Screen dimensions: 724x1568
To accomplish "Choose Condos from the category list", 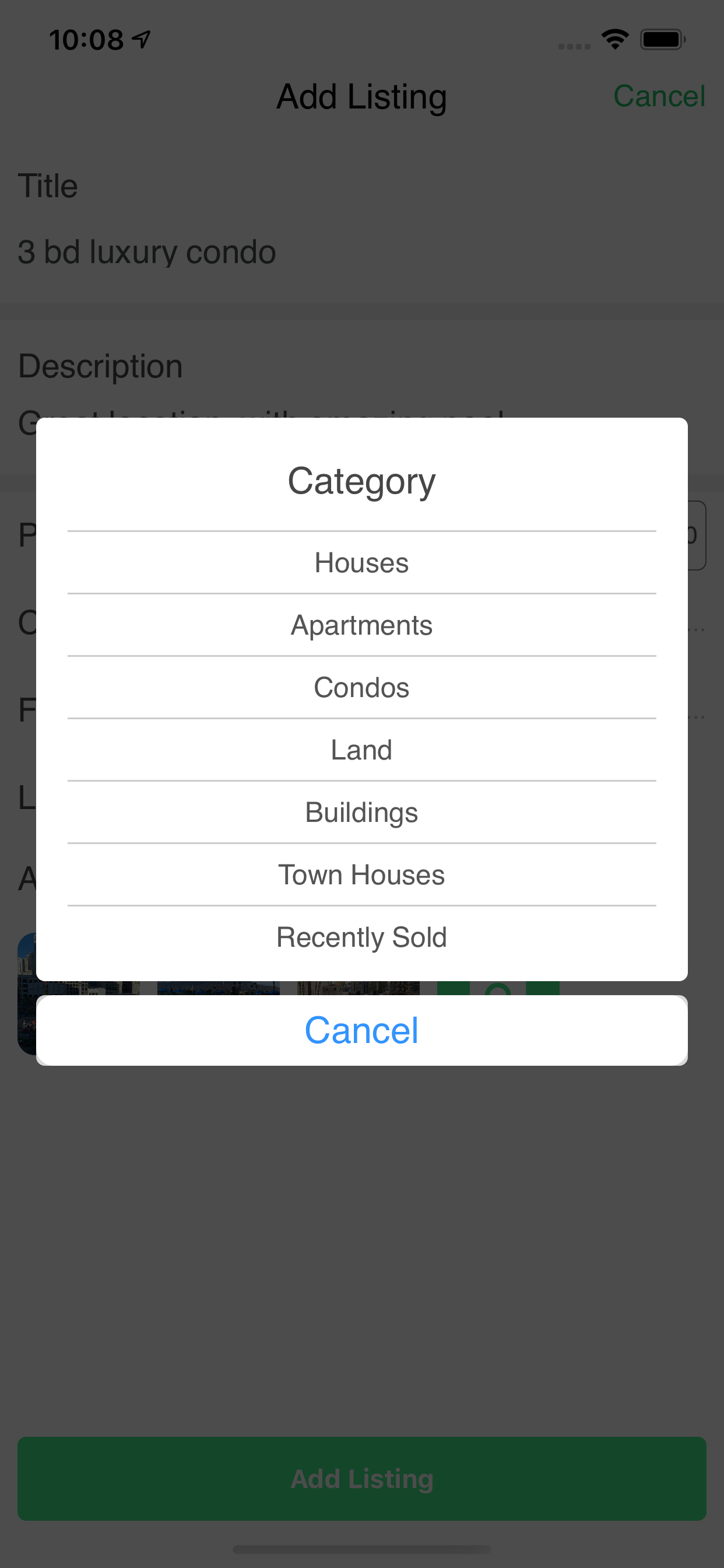I will click(362, 687).
